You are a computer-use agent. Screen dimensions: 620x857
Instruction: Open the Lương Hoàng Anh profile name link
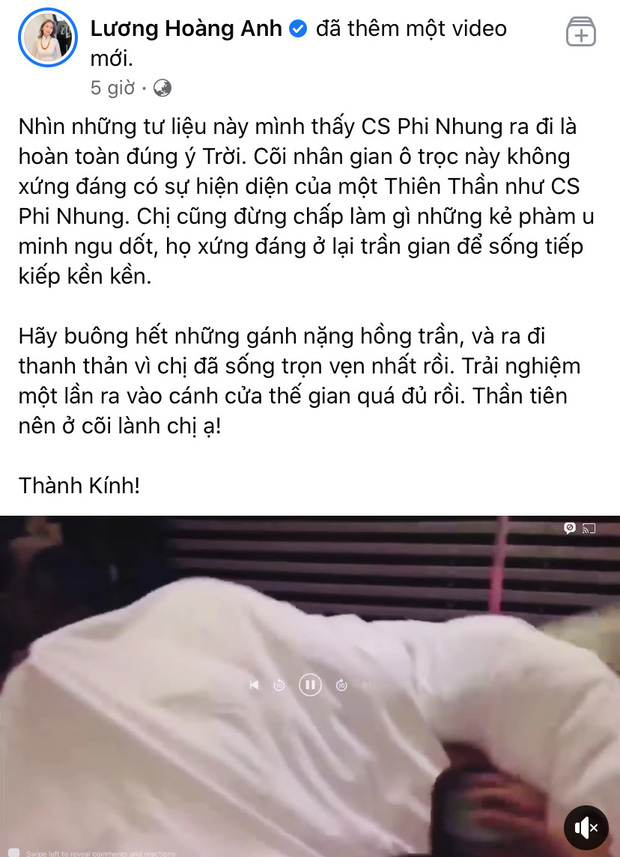pyautogui.click(x=183, y=29)
